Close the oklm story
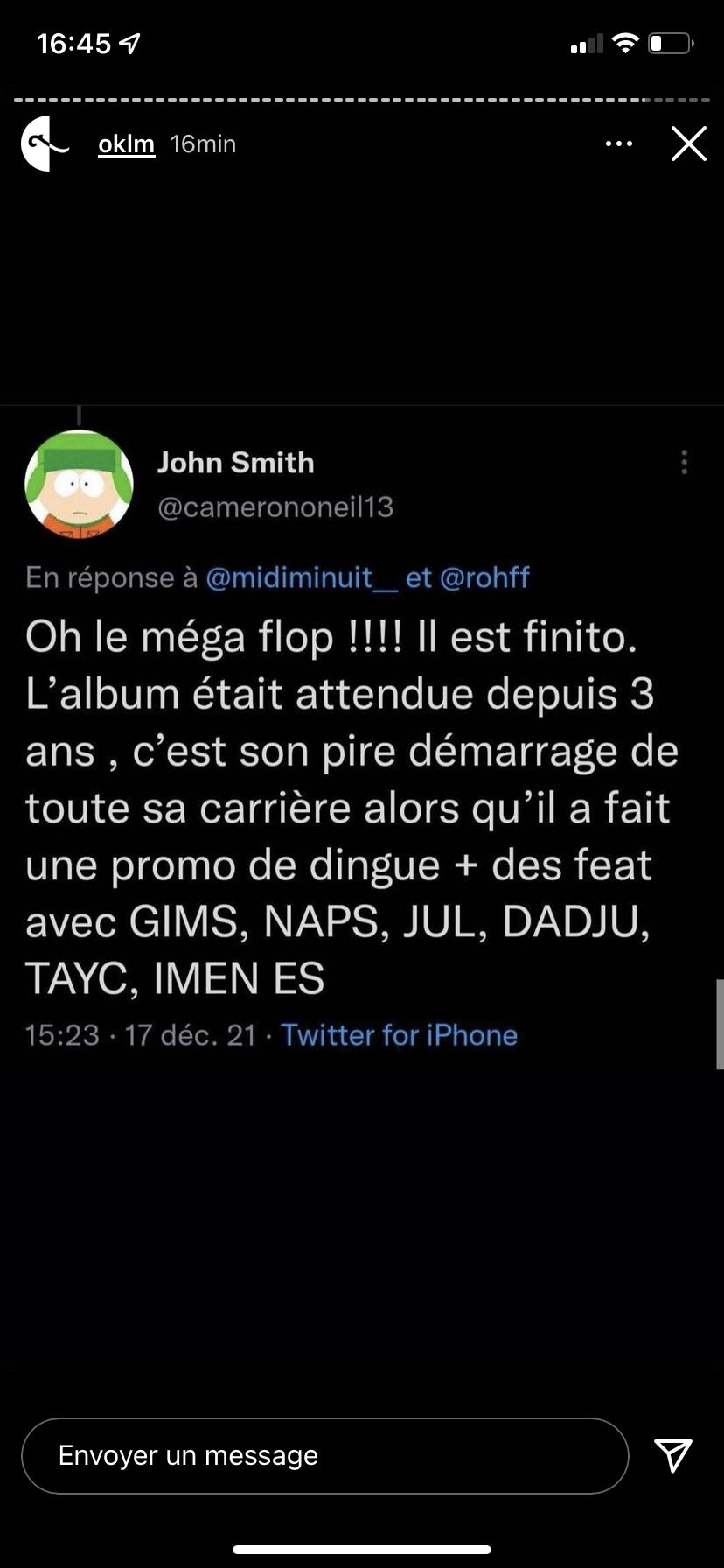 point(688,143)
